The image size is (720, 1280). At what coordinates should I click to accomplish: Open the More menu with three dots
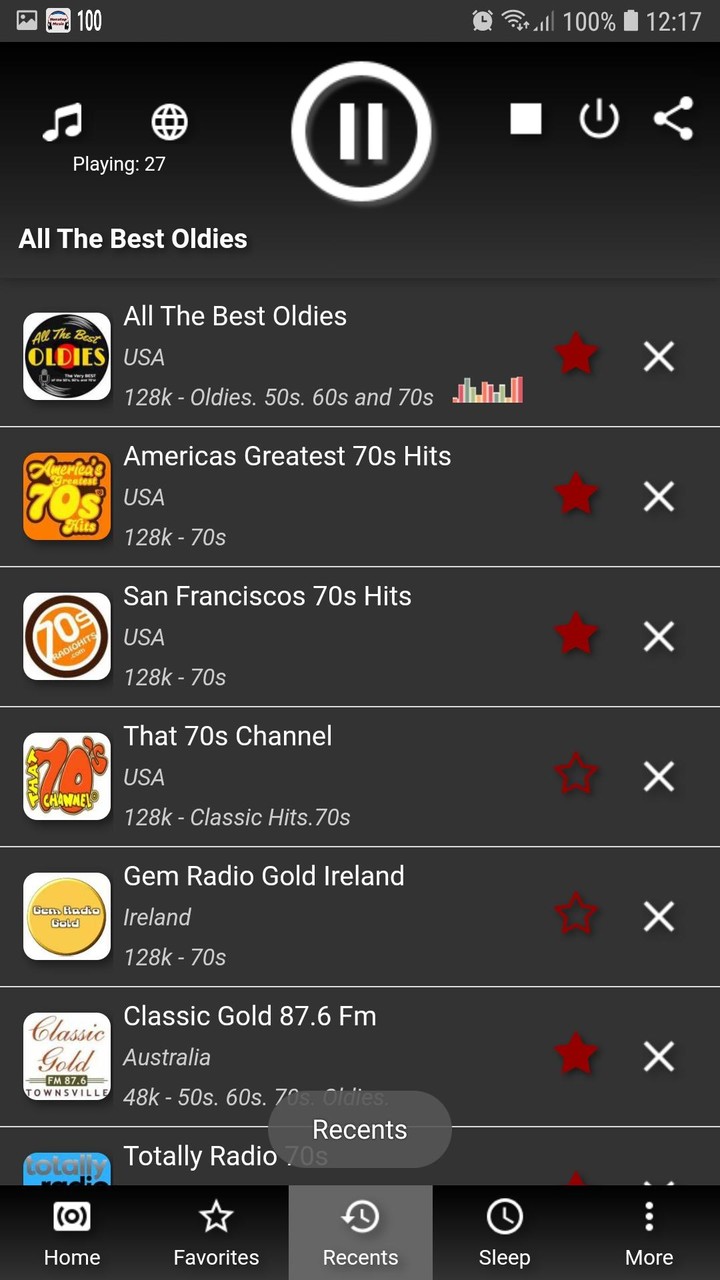(x=648, y=1230)
